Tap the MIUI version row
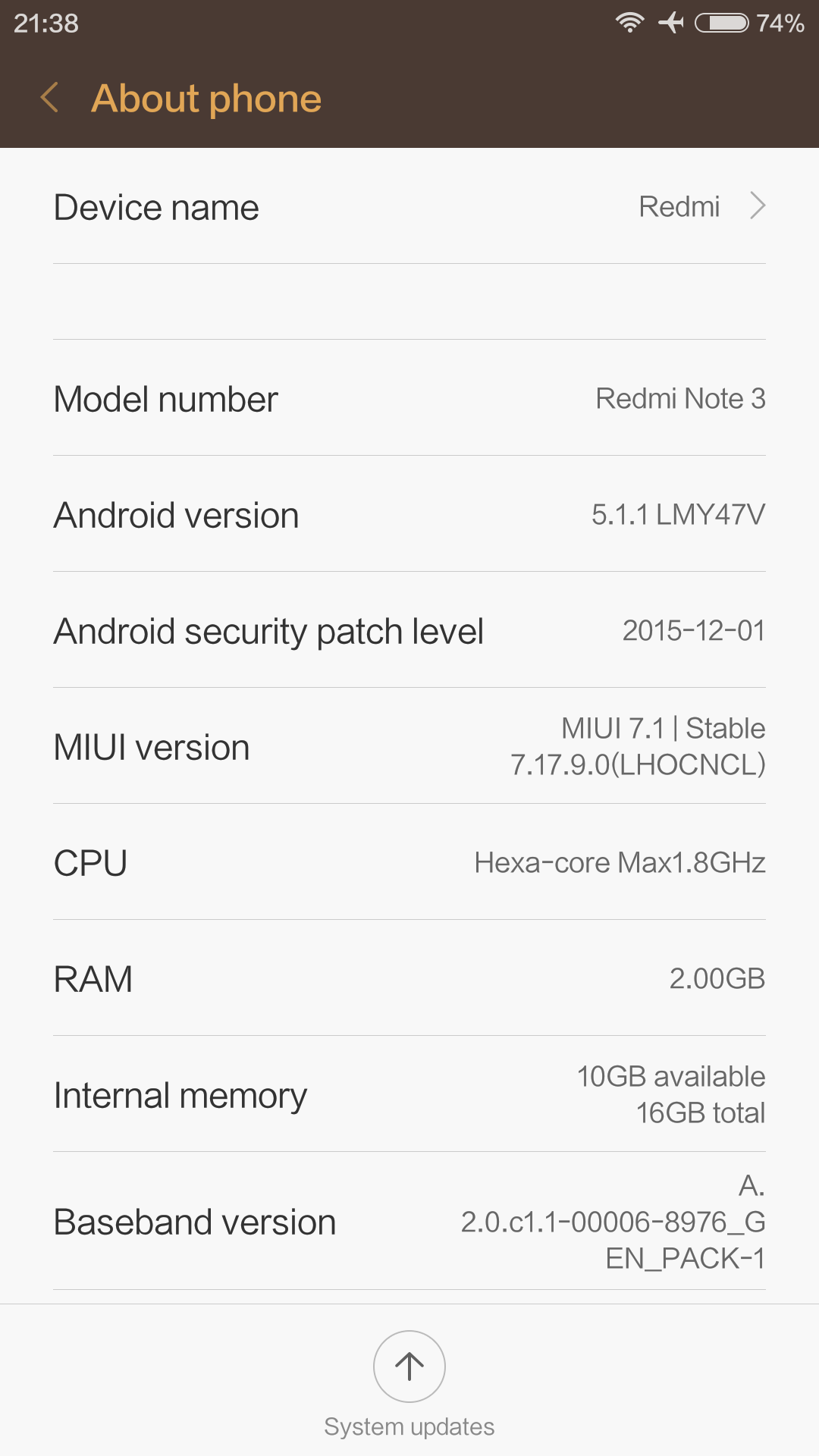Image resolution: width=819 pixels, height=1456 pixels. pos(409,747)
